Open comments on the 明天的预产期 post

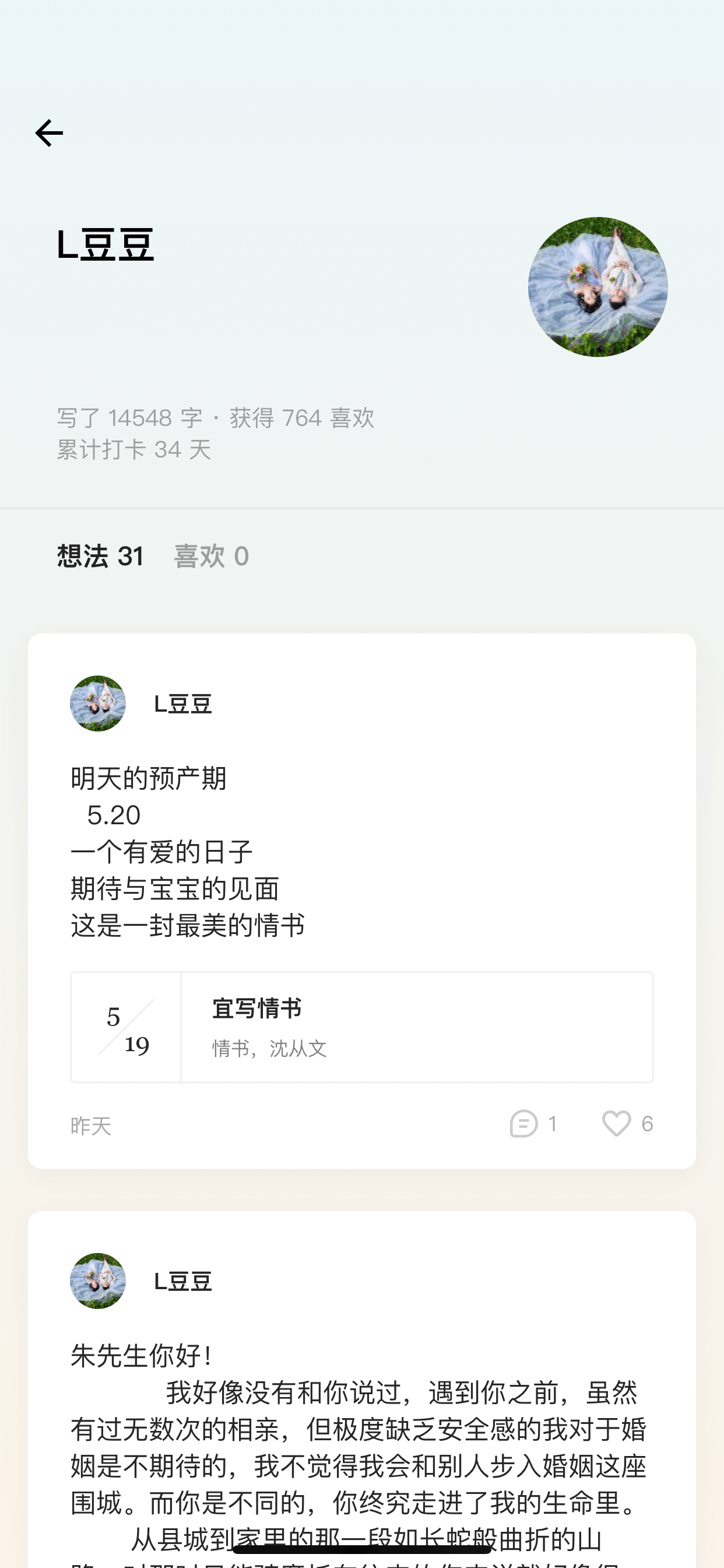533,1123
